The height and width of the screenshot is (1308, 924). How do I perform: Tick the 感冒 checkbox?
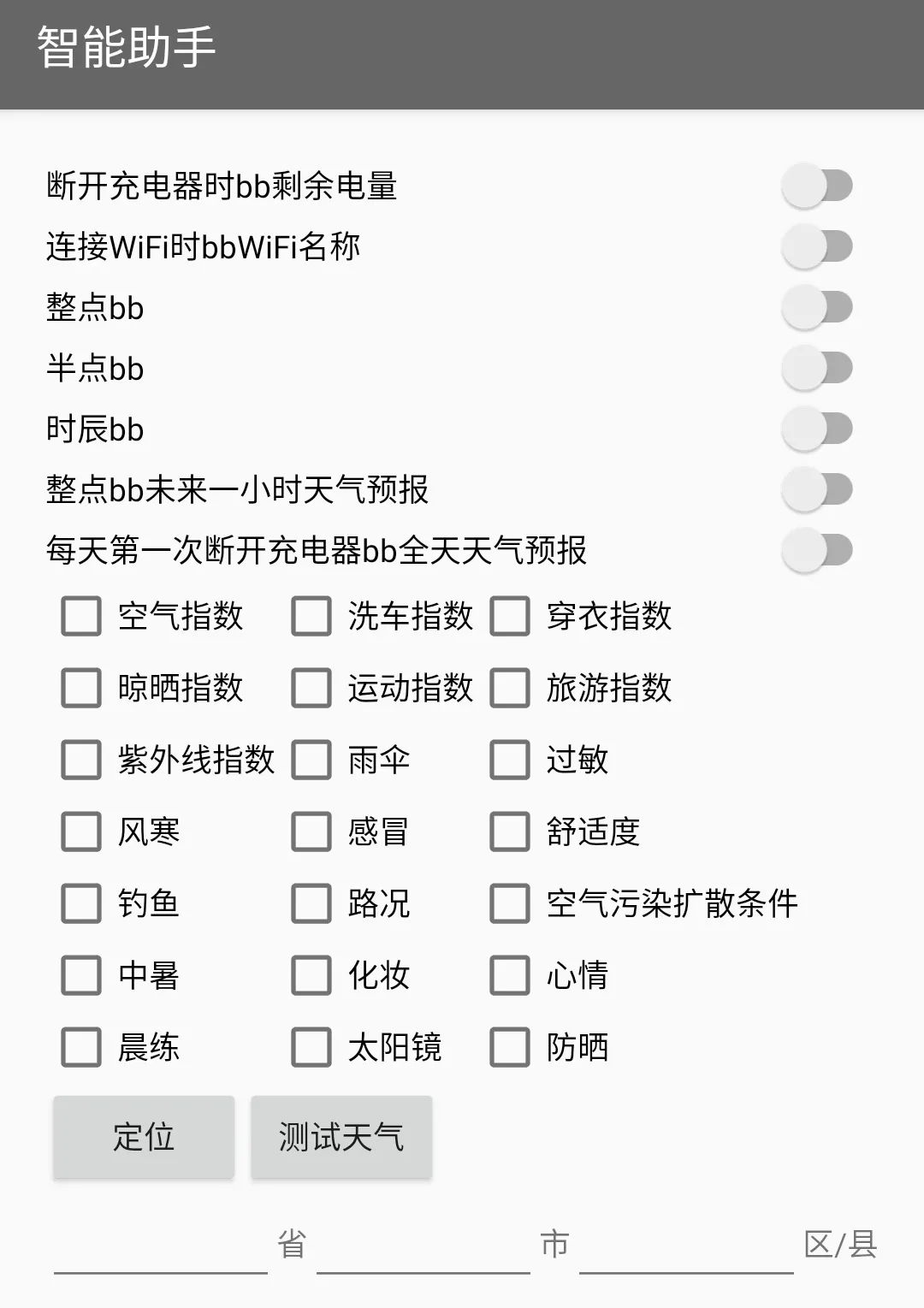311,832
